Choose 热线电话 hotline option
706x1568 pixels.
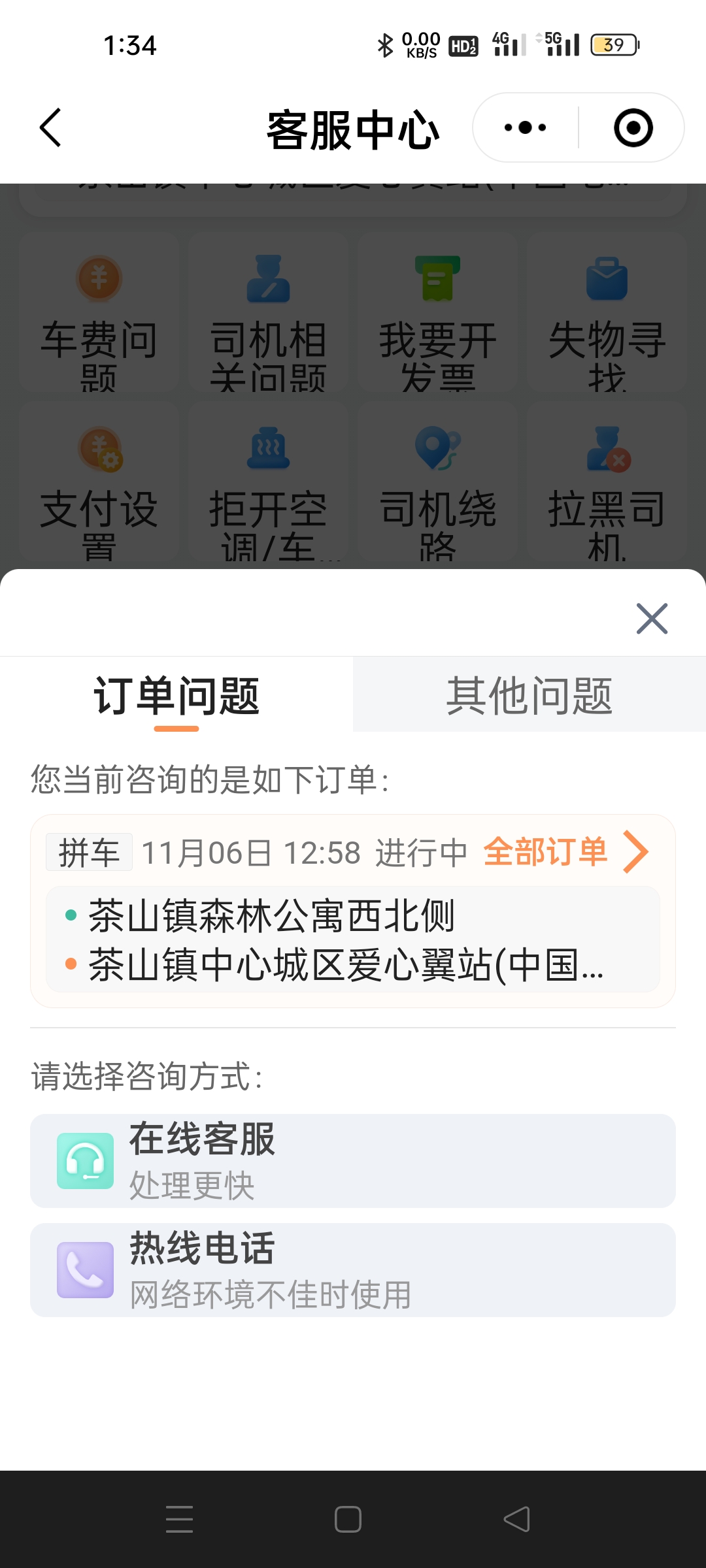coord(353,1271)
